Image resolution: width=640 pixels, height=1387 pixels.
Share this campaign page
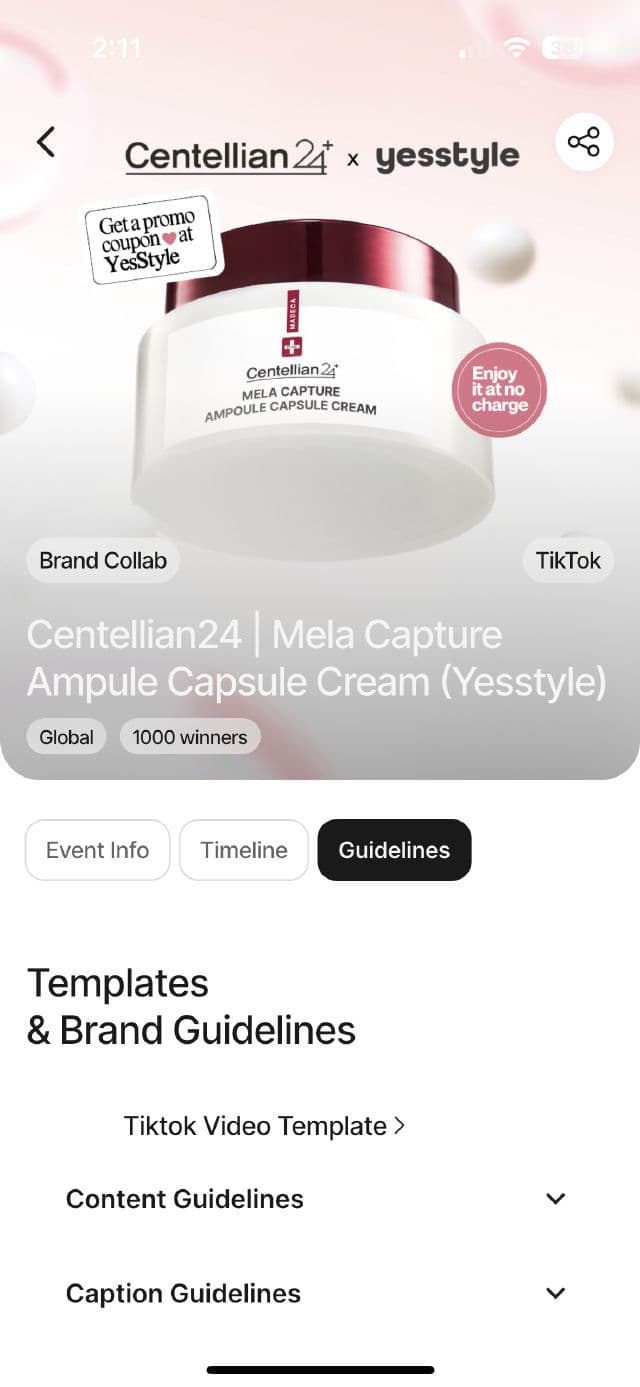click(x=583, y=142)
